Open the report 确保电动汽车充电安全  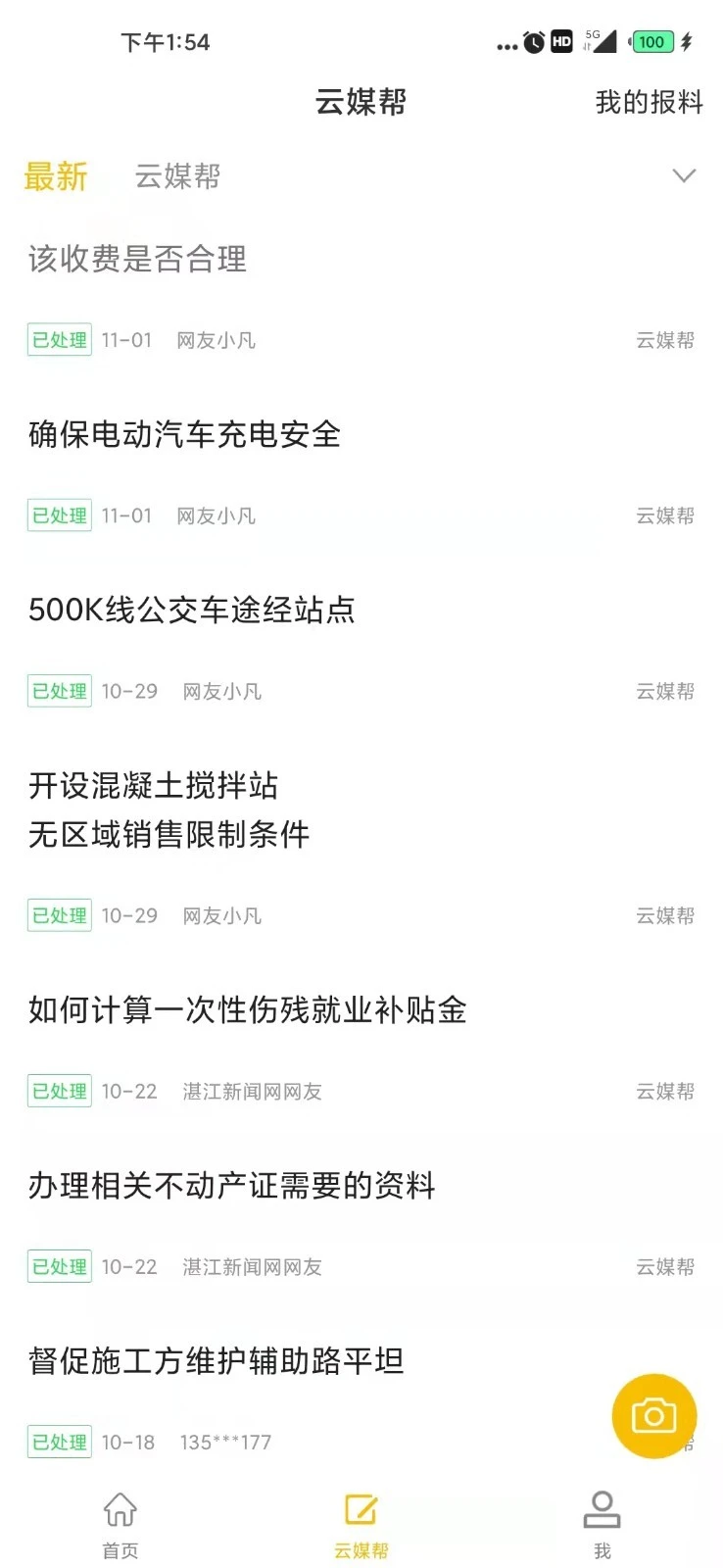184,435
